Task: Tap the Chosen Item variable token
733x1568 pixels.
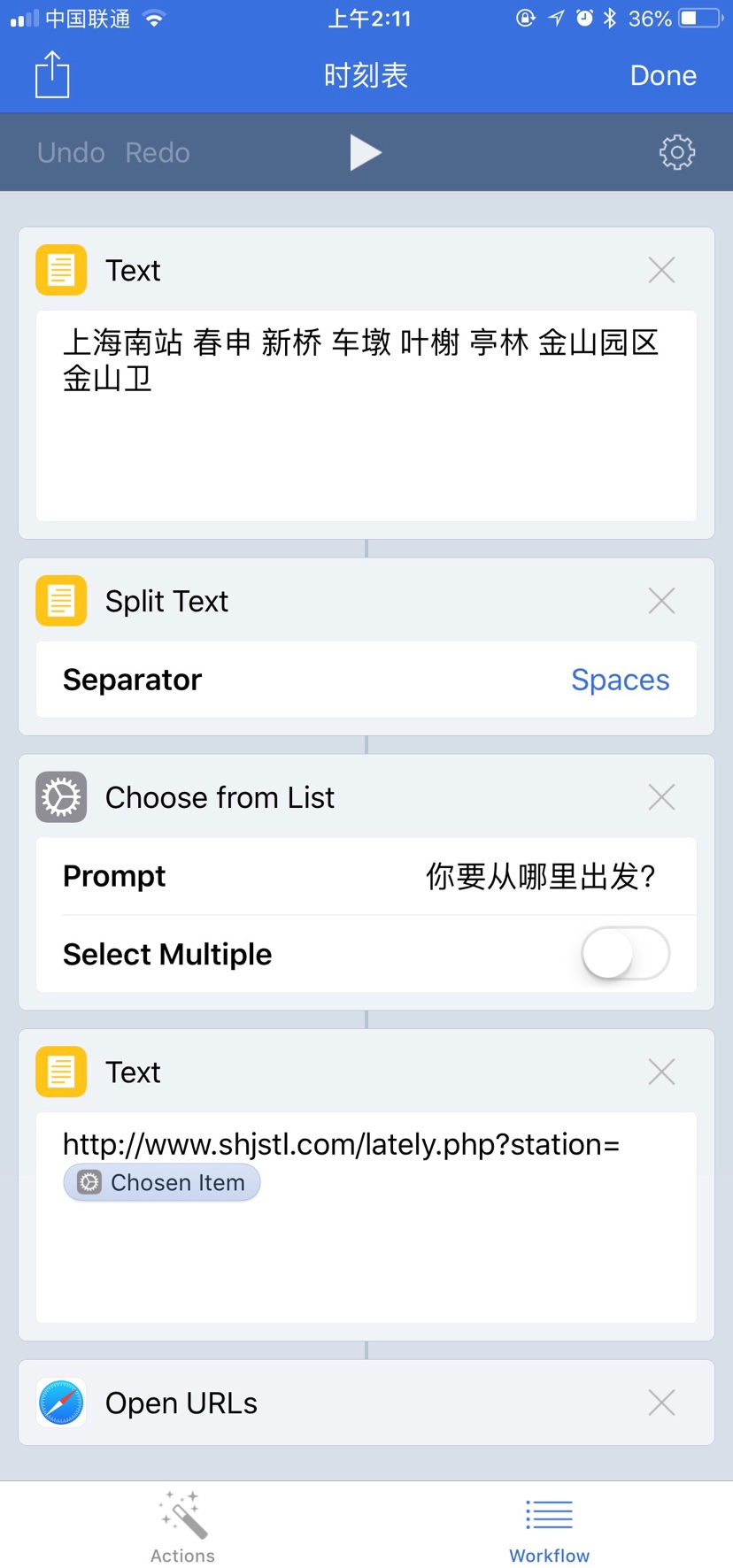Action: [162, 1182]
